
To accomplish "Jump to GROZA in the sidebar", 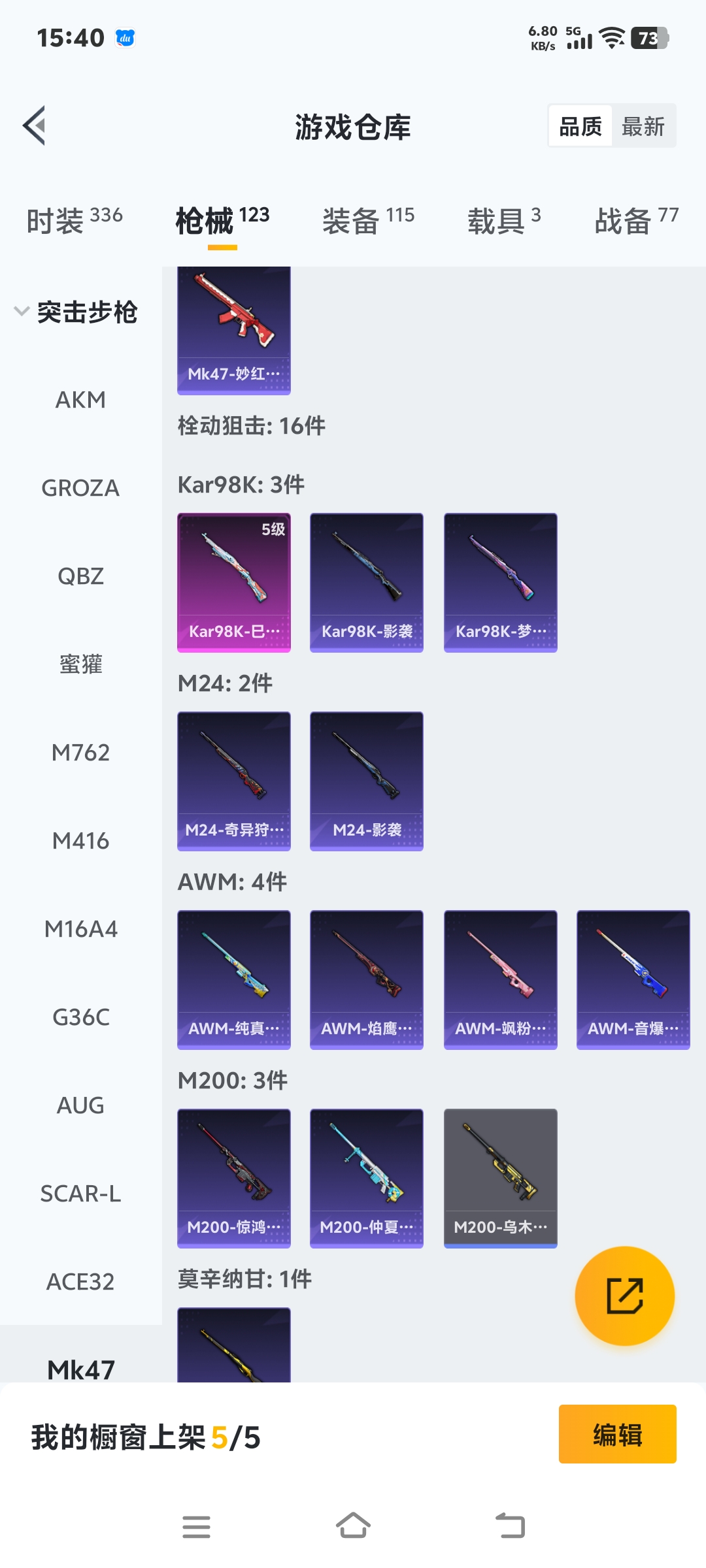I will 80,488.
